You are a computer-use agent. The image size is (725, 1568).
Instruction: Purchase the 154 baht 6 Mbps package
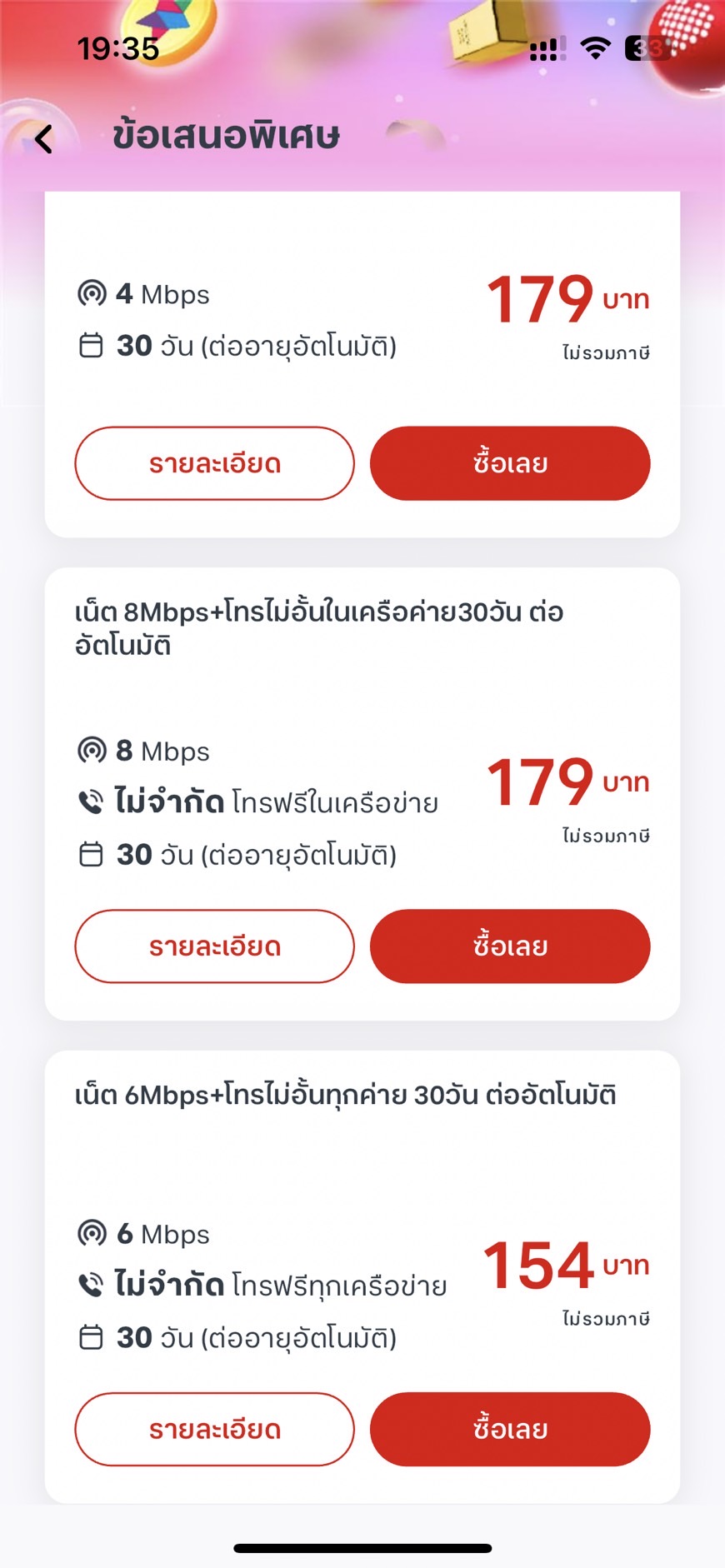pyautogui.click(x=510, y=1429)
